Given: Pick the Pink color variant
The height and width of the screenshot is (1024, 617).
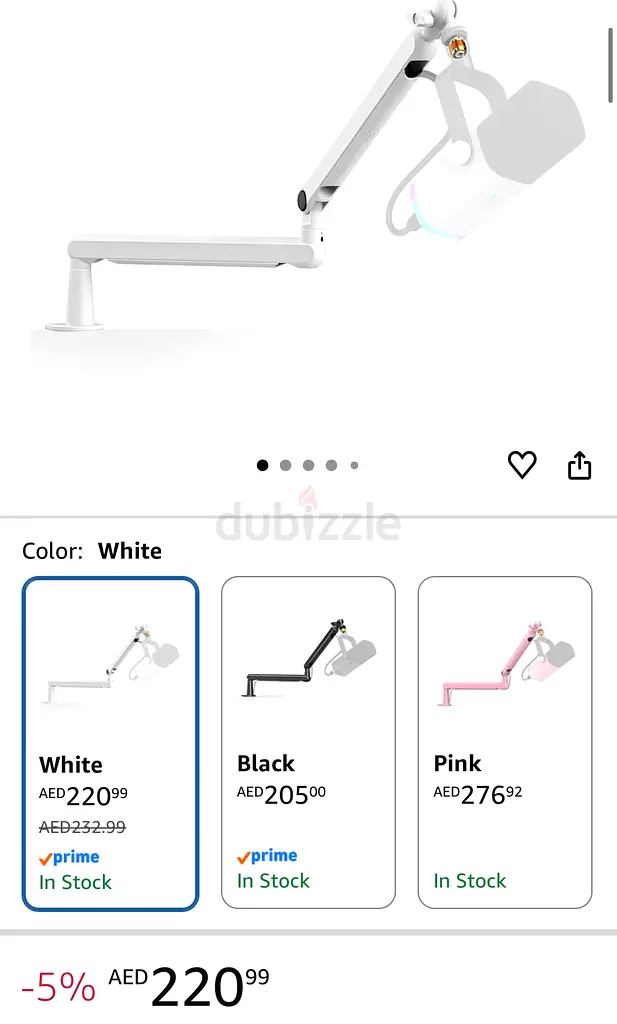Looking at the screenshot, I should point(505,743).
